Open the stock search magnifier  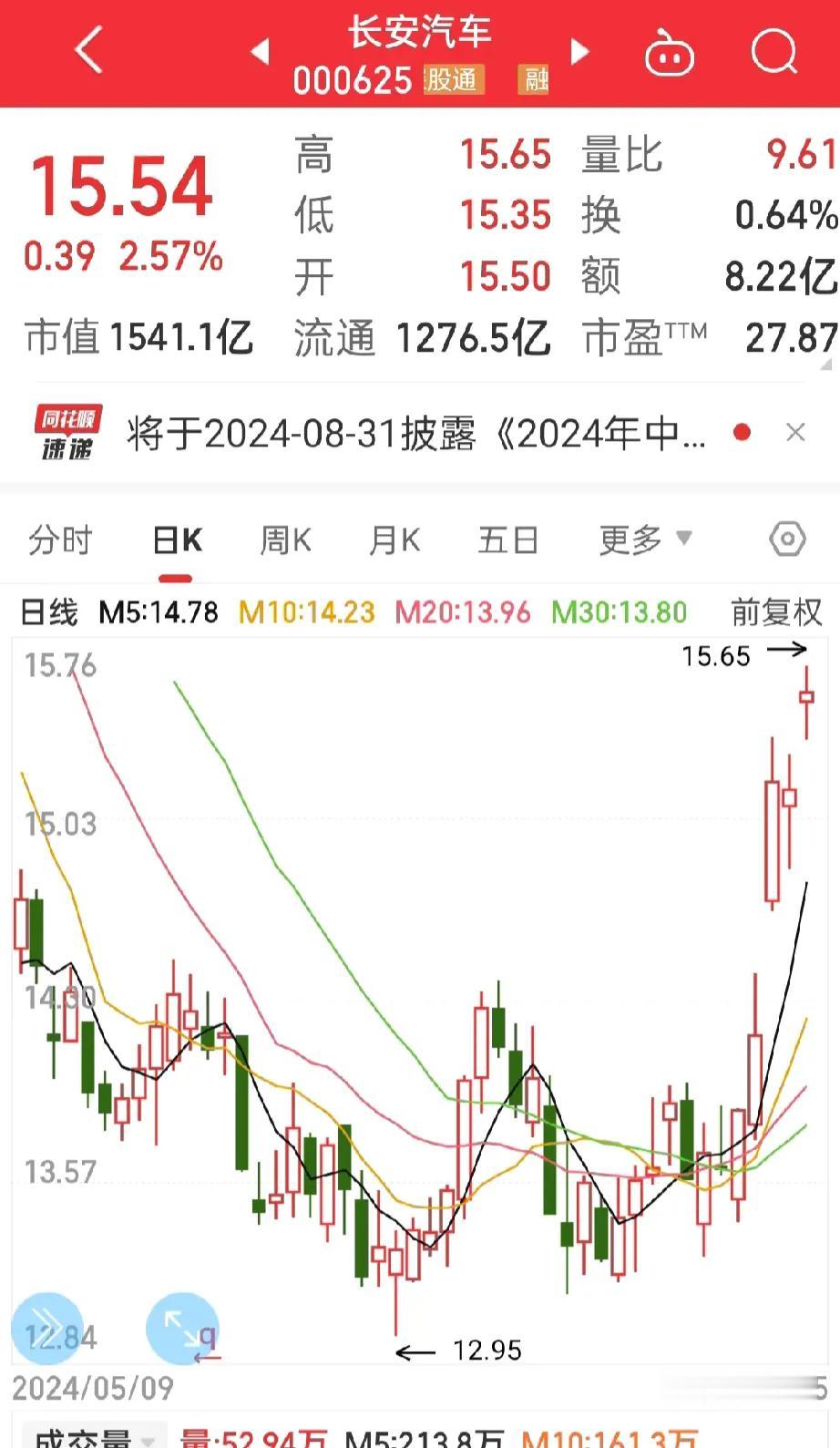773,53
